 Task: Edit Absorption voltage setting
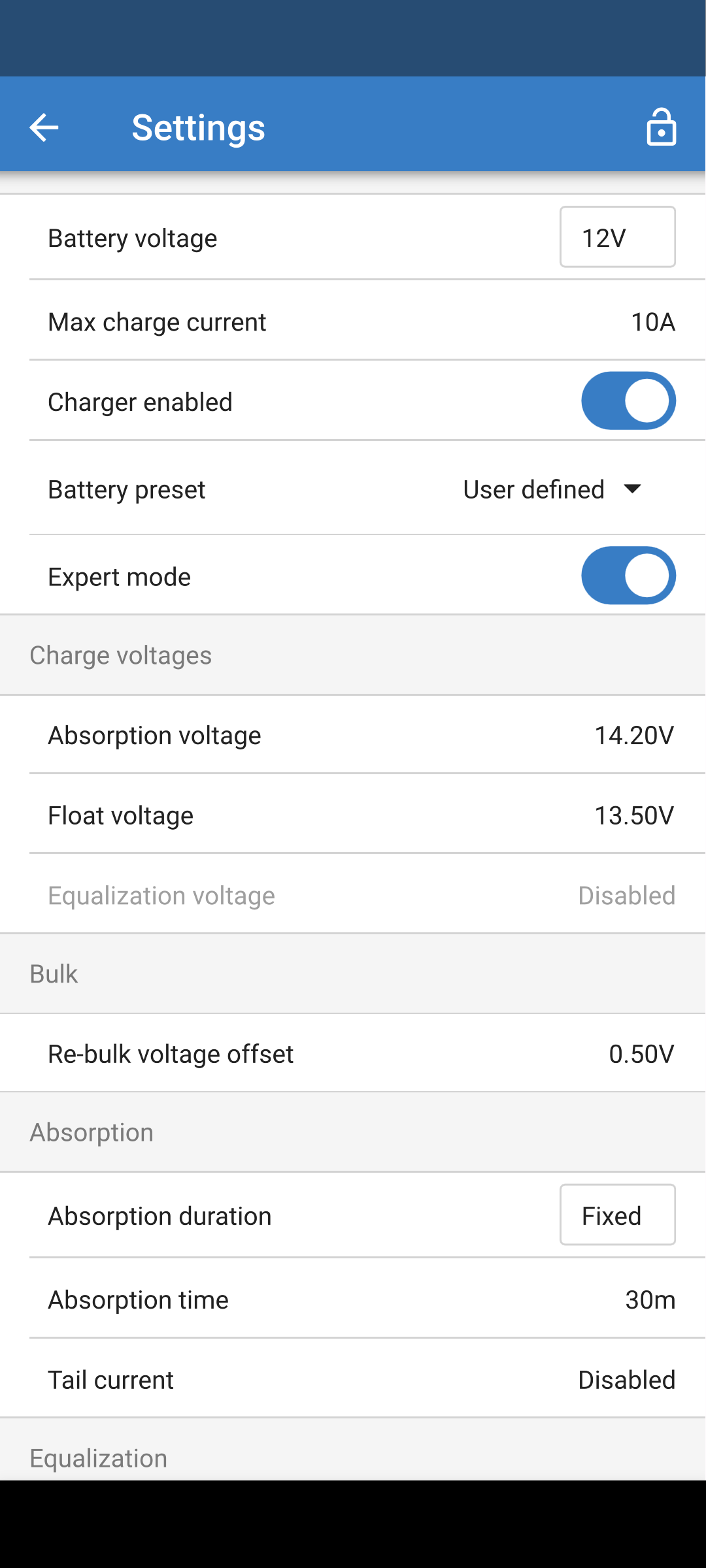point(633,736)
